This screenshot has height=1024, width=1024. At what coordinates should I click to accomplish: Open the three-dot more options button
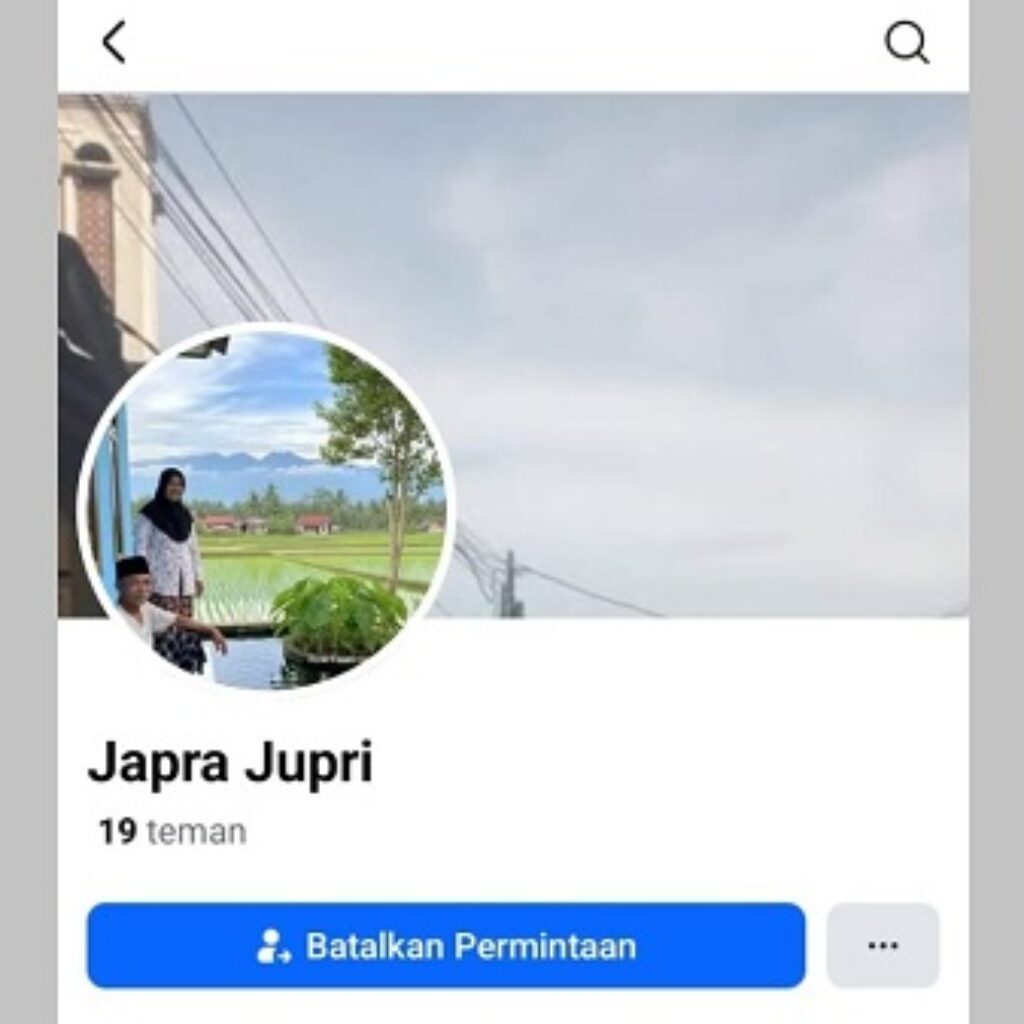[x=882, y=946]
